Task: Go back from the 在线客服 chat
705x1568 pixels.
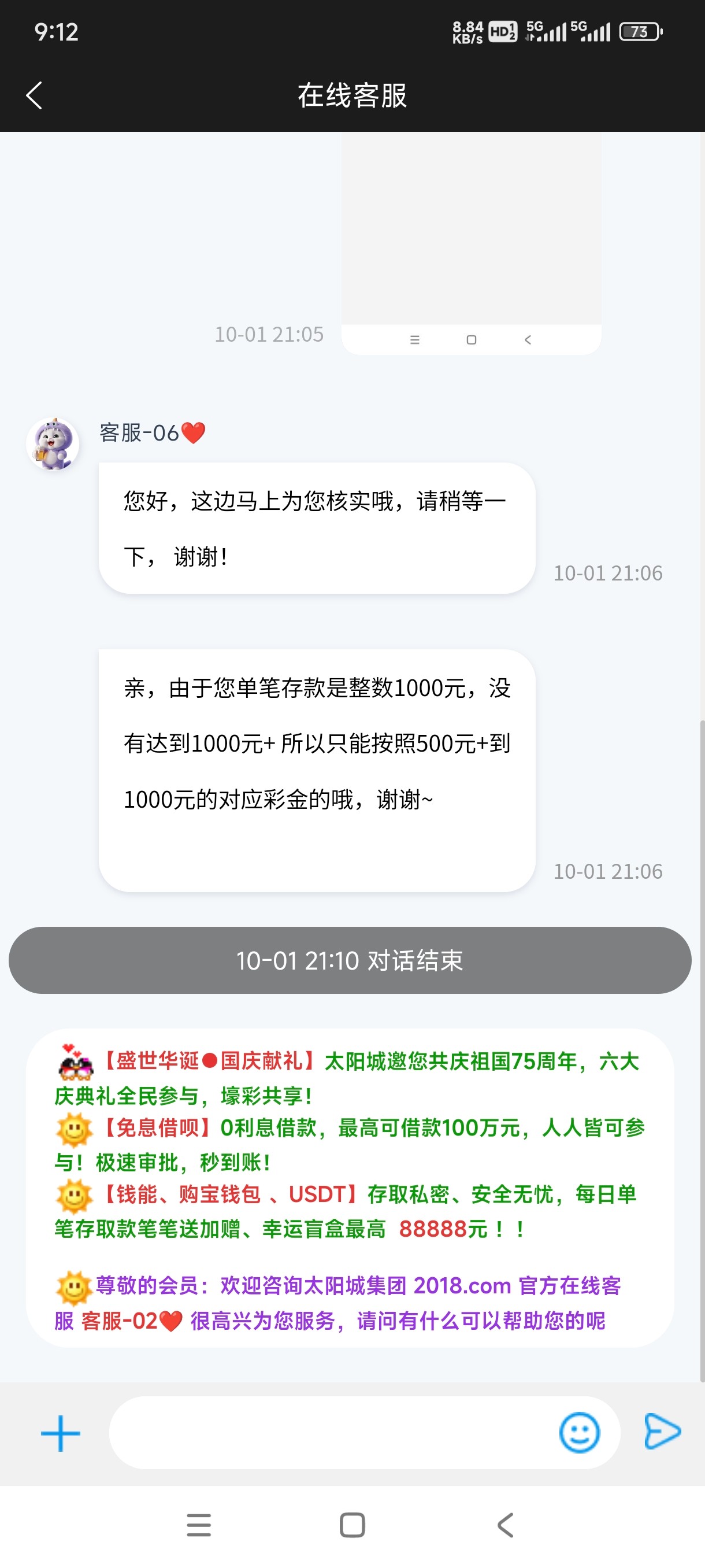Action: pos(35,95)
